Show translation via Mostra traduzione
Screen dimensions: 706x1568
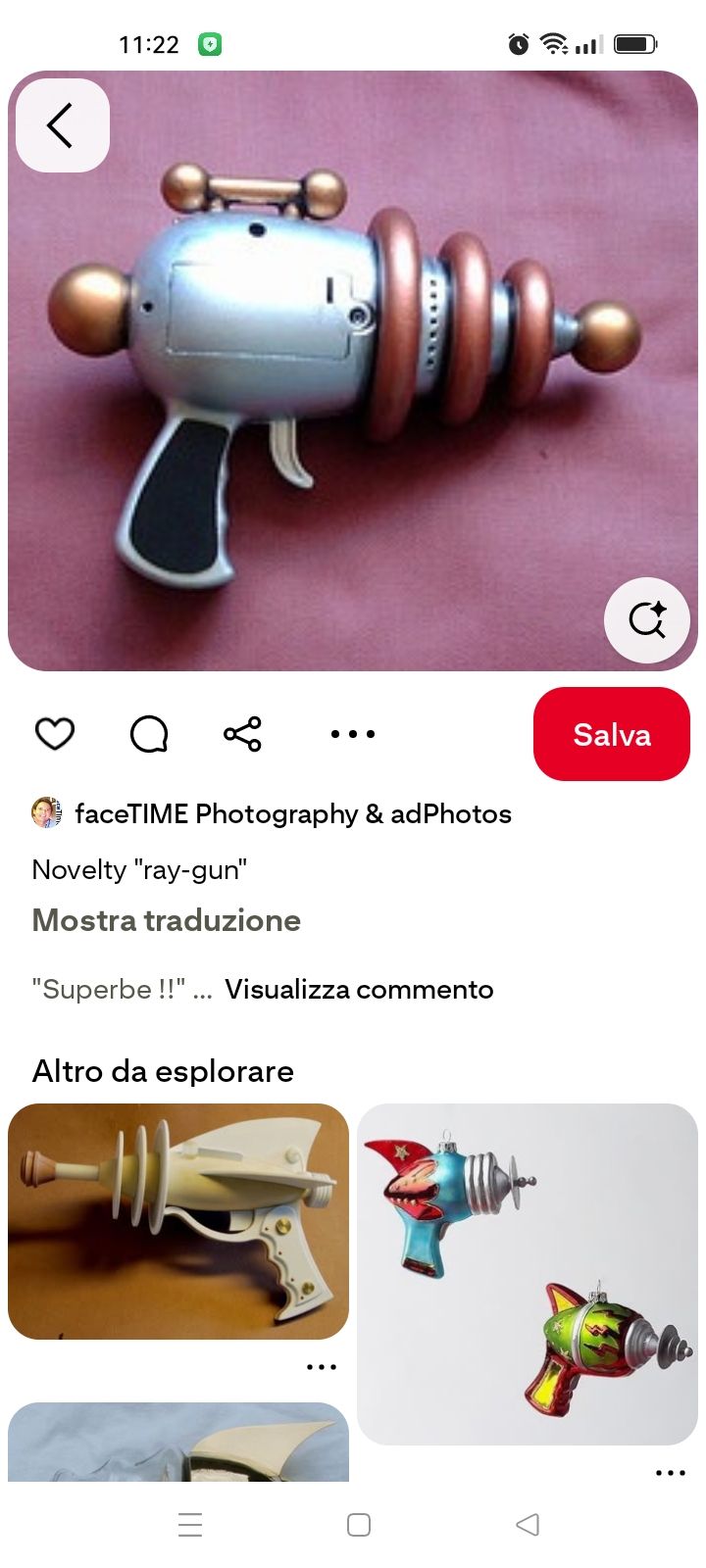click(166, 920)
